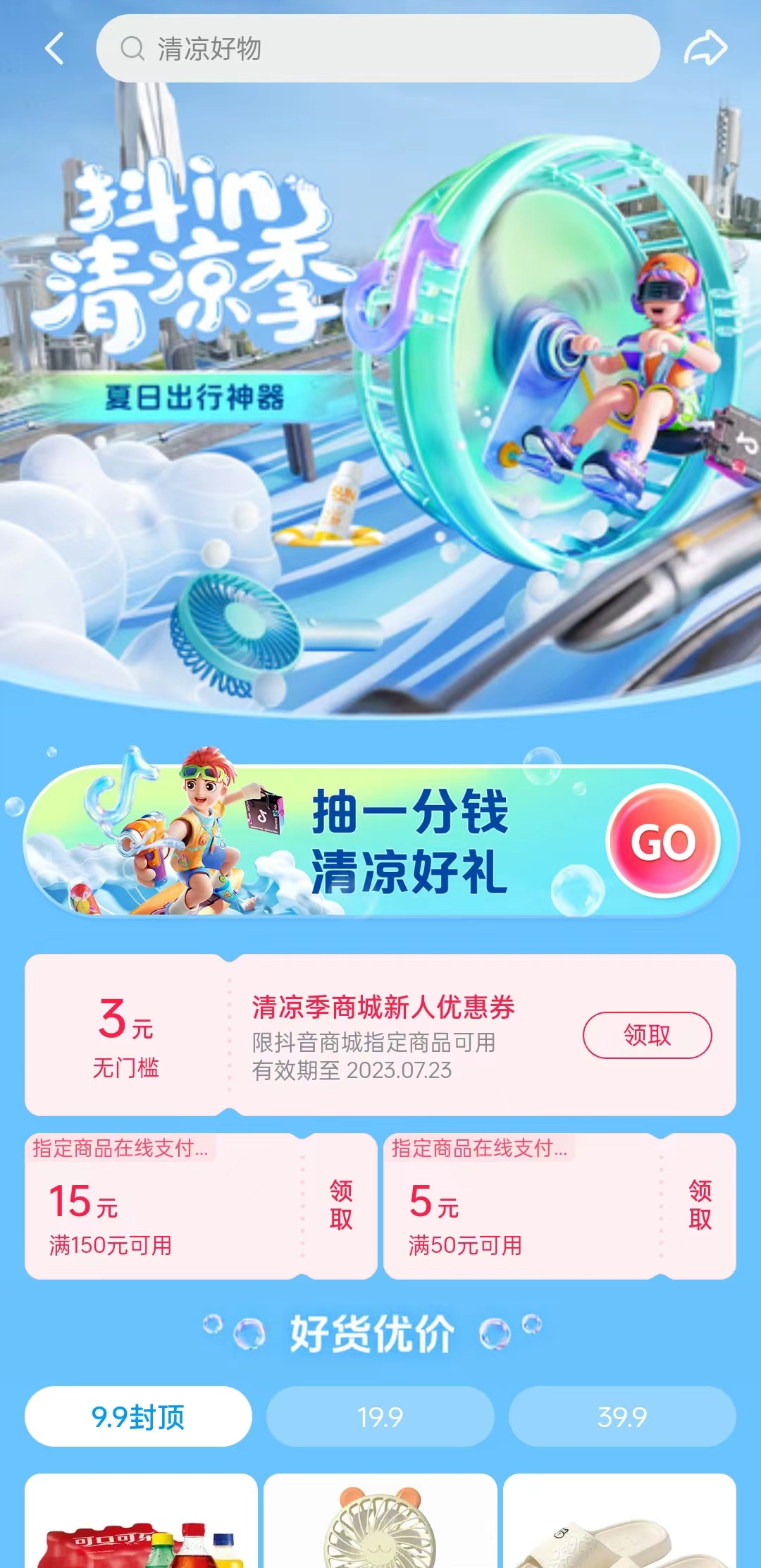Switch to the 39.9 price tab
This screenshot has height=1568, width=761.
tap(622, 1416)
